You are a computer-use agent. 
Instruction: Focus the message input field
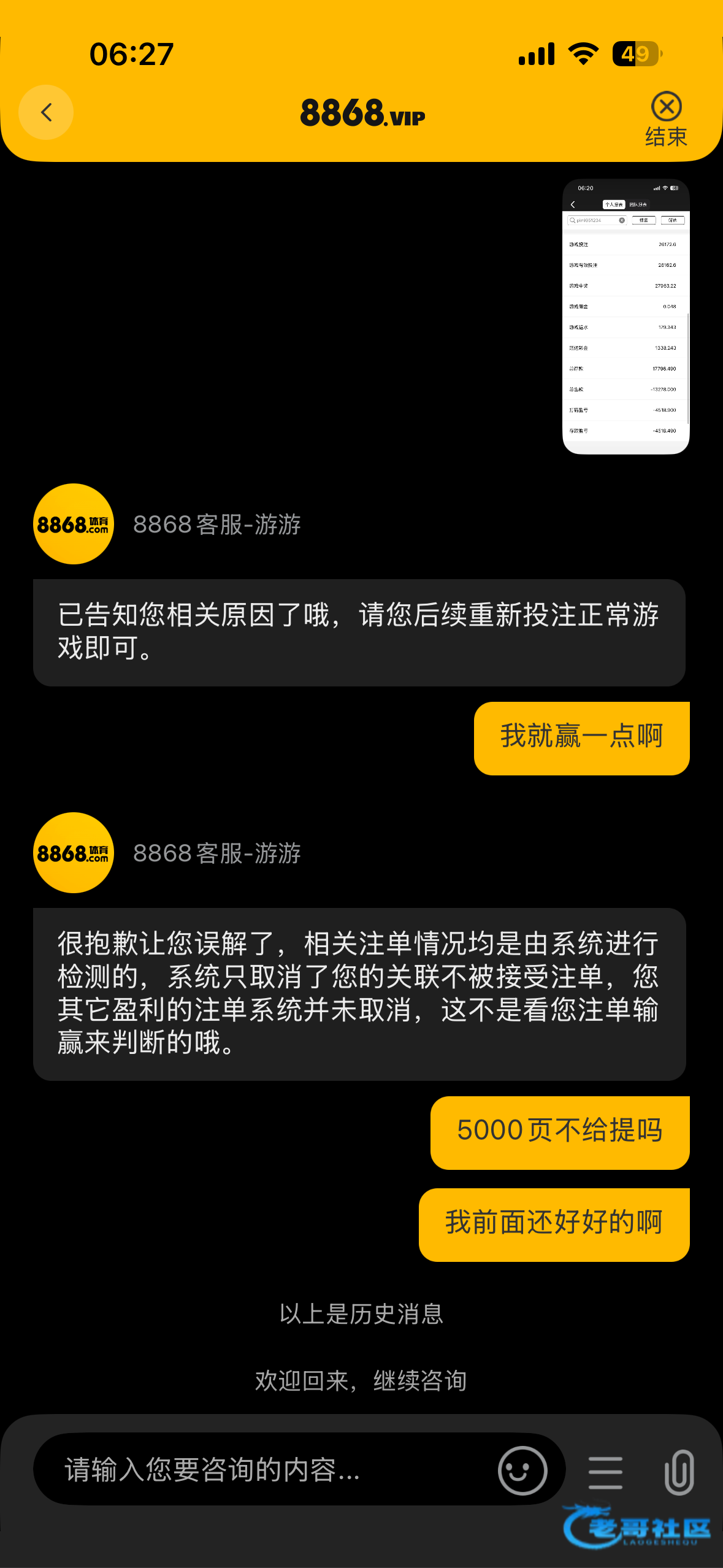click(270, 1470)
